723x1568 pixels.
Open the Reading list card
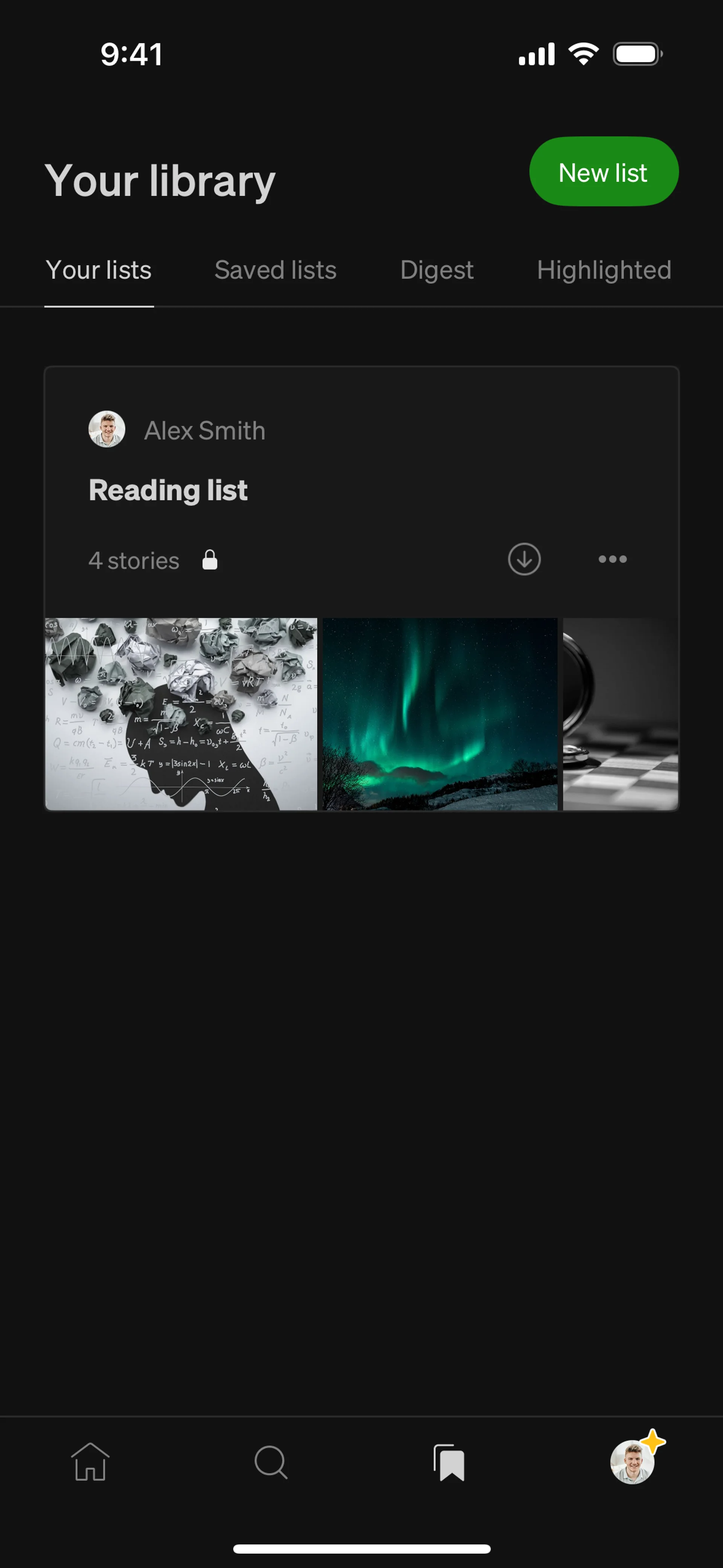(168, 491)
